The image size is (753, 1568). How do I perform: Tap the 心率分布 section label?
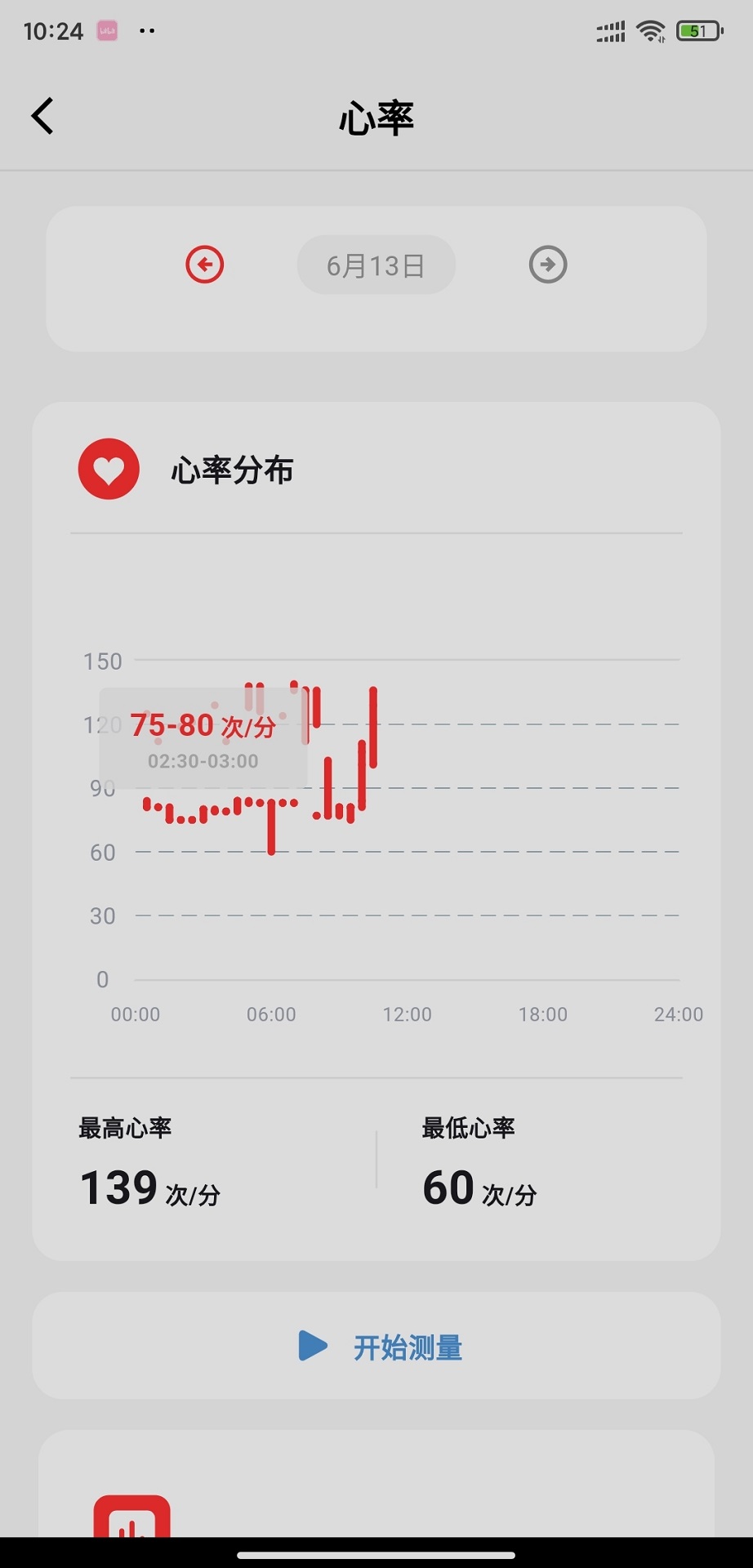coord(234,470)
